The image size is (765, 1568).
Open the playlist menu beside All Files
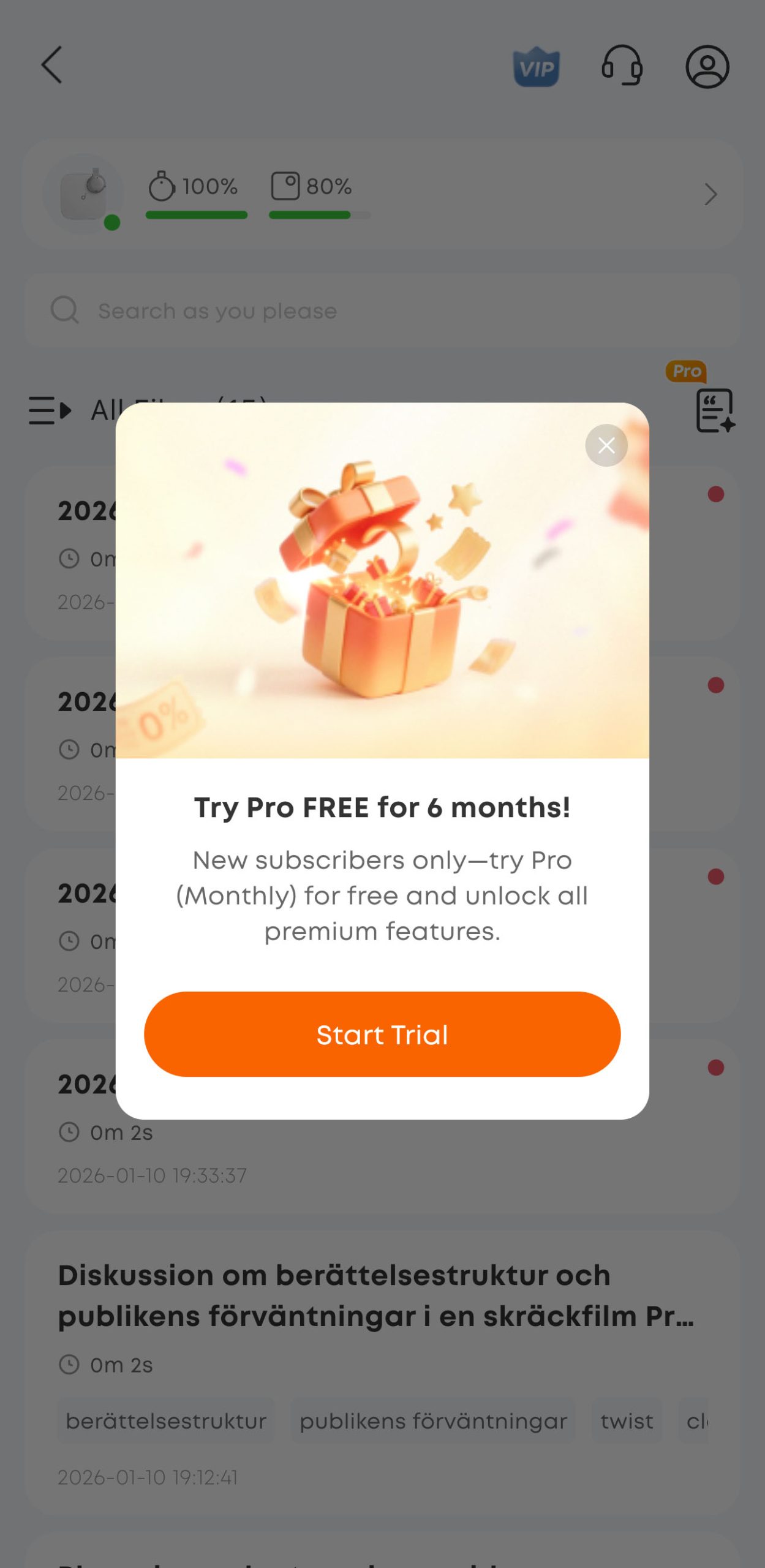point(50,410)
